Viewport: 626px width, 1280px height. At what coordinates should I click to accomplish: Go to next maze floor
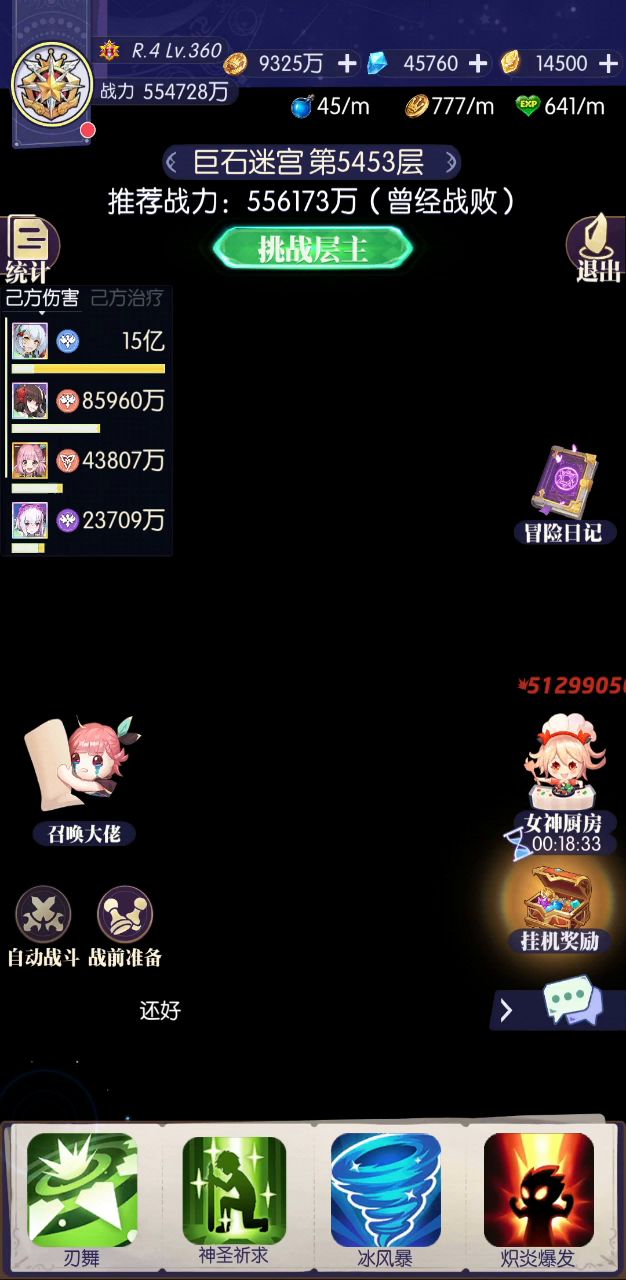point(451,161)
